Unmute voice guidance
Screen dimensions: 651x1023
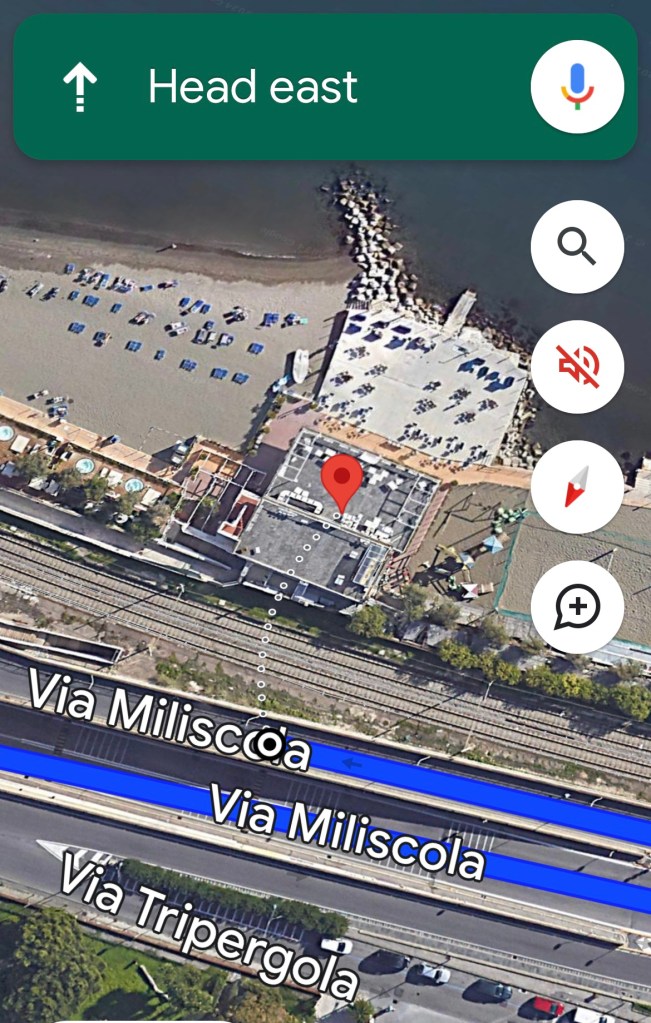point(577,367)
